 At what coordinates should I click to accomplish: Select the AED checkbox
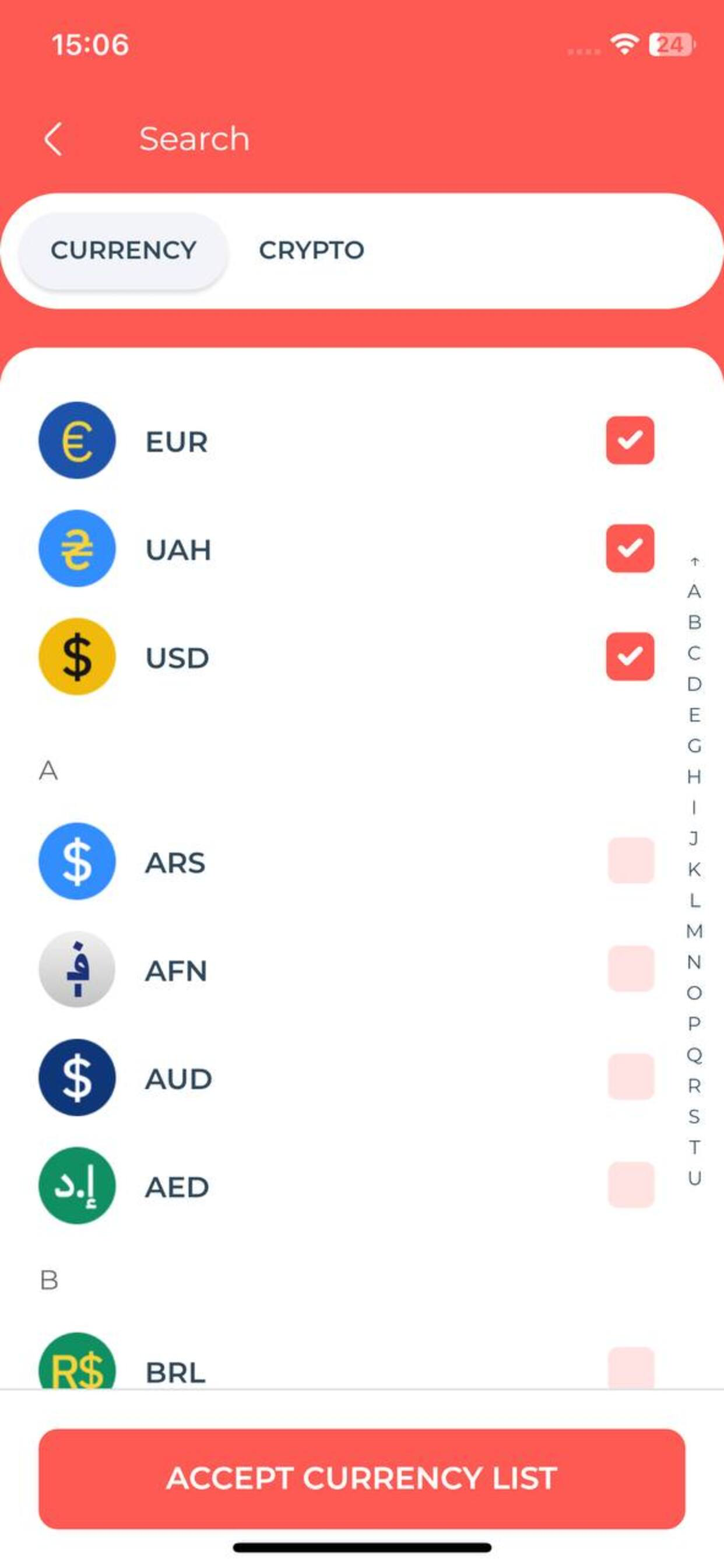[x=631, y=1185]
